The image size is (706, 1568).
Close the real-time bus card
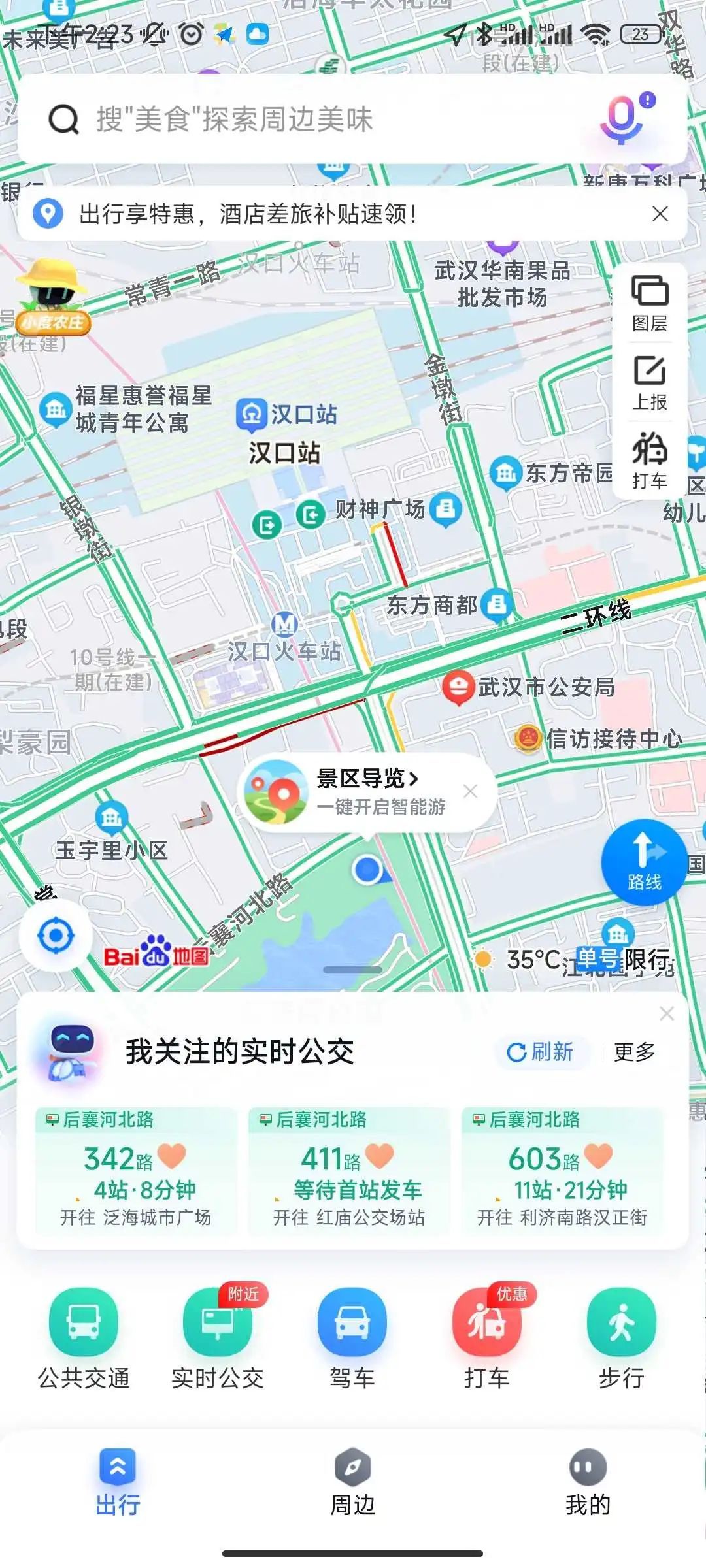coord(667,1013)
